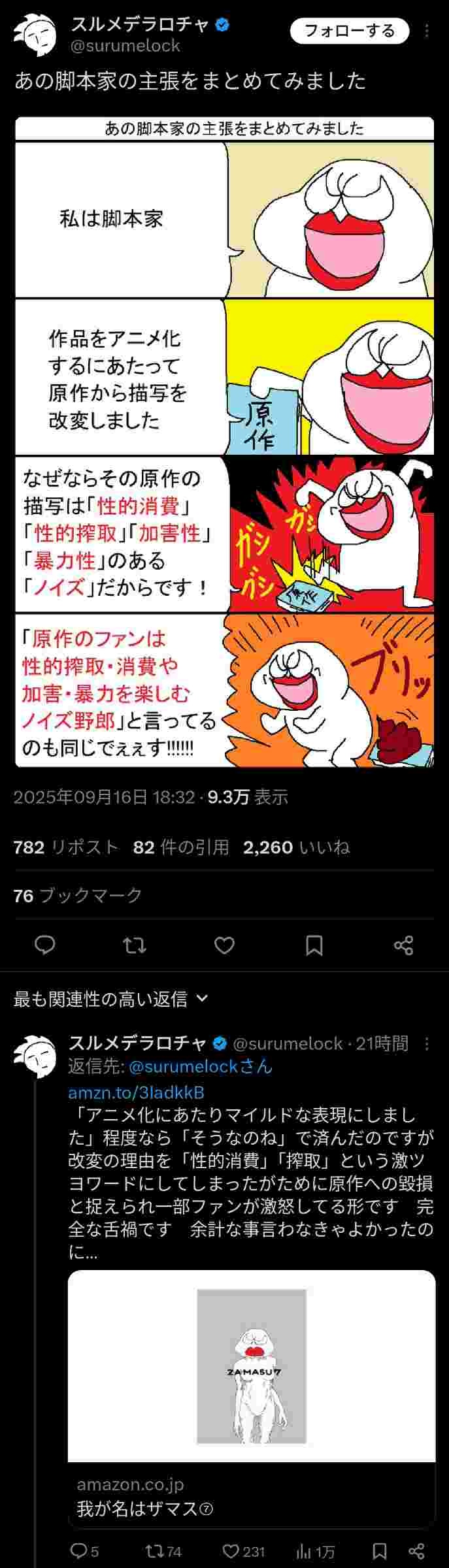This screenshot has height=1568, width=449.
Task: Bookmark the main post
Action: tap(314, 945)
